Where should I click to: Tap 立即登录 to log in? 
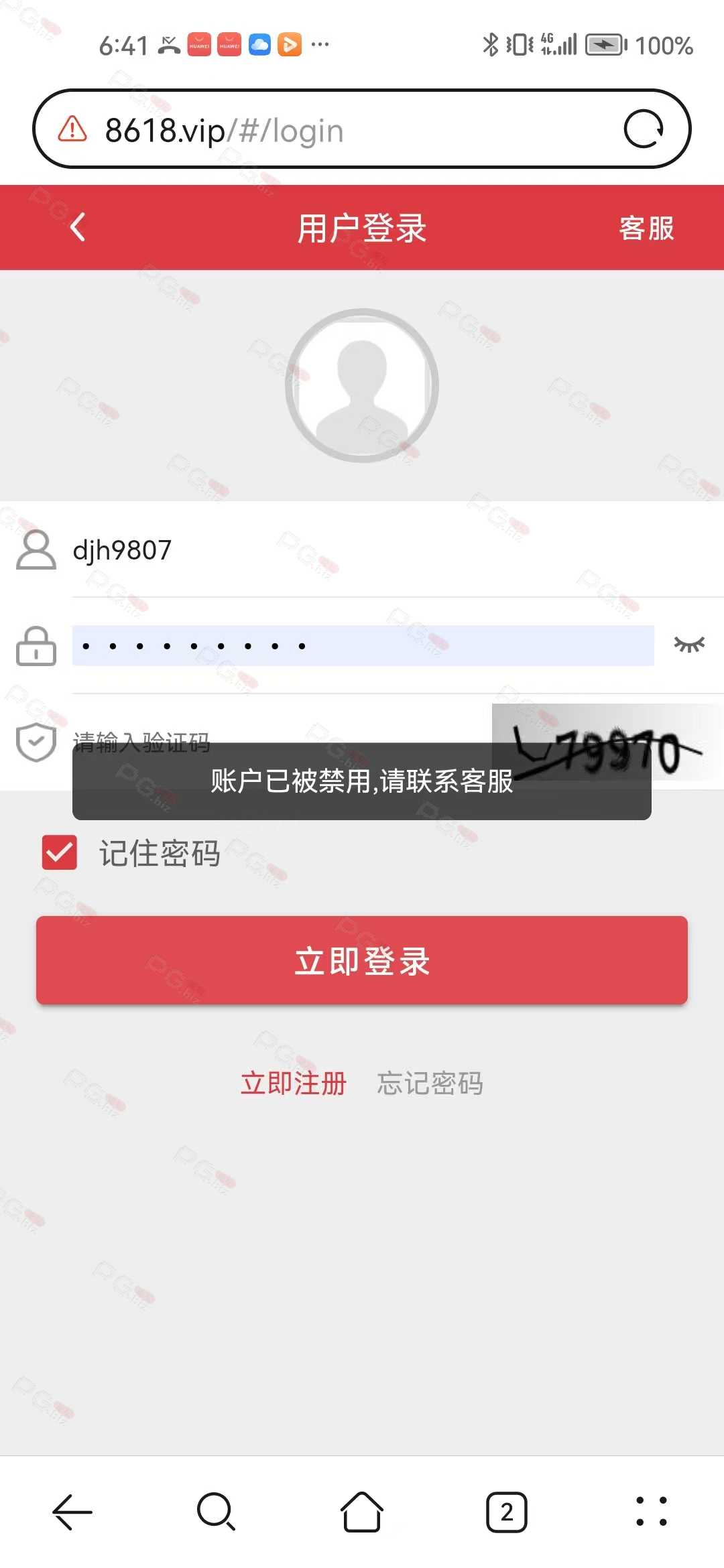tap(362, 960)
